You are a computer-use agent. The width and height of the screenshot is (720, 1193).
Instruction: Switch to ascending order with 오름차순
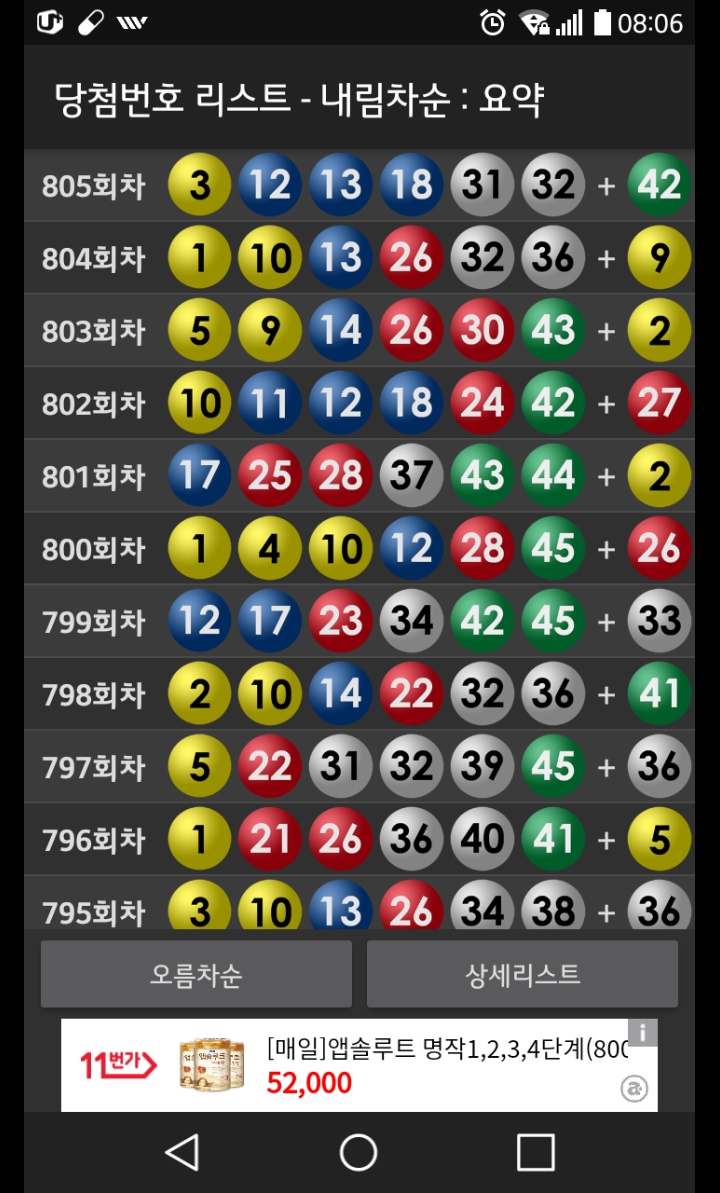point(196,974)
